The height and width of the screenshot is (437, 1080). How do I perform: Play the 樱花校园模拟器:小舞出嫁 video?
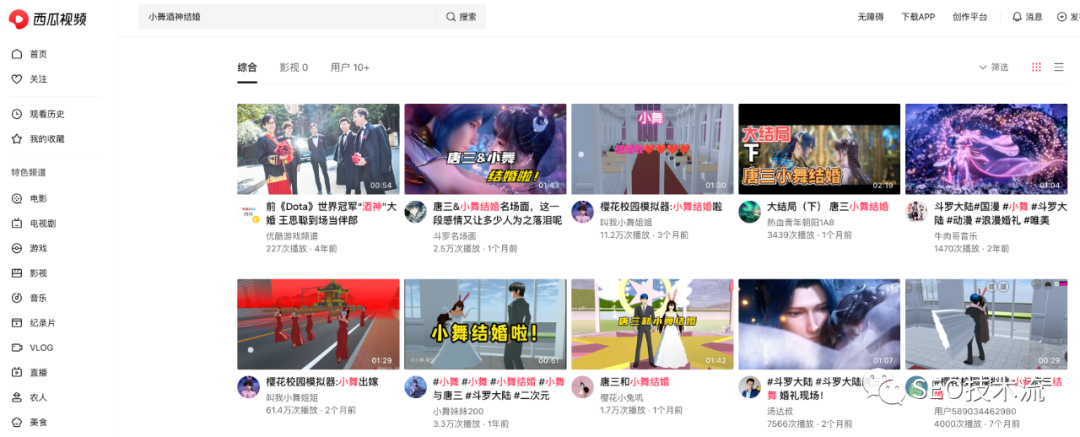click(318, 324)
